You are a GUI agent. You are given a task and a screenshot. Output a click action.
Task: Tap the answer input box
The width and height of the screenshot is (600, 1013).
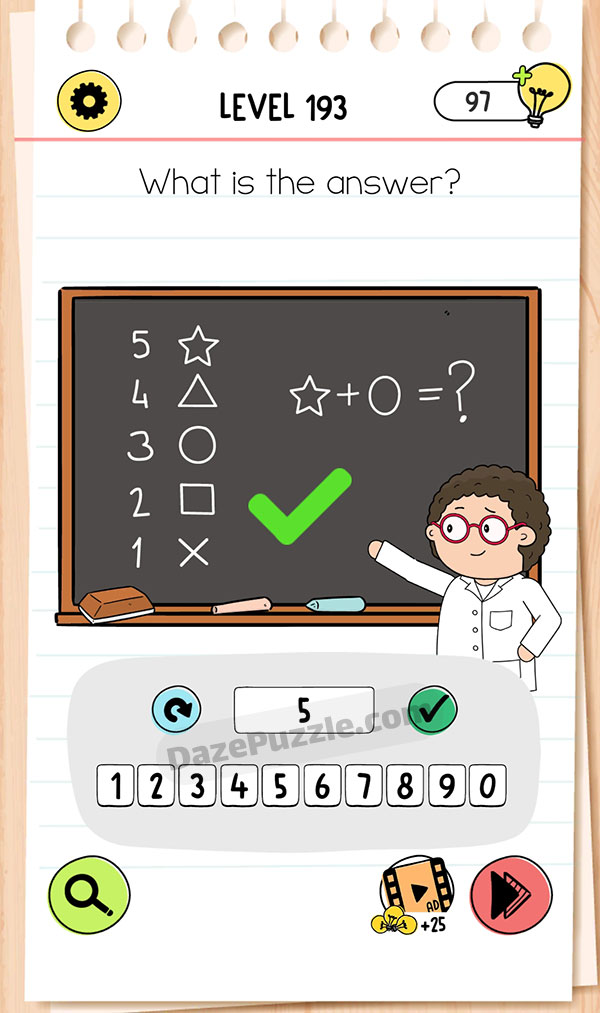coord(304,711)
